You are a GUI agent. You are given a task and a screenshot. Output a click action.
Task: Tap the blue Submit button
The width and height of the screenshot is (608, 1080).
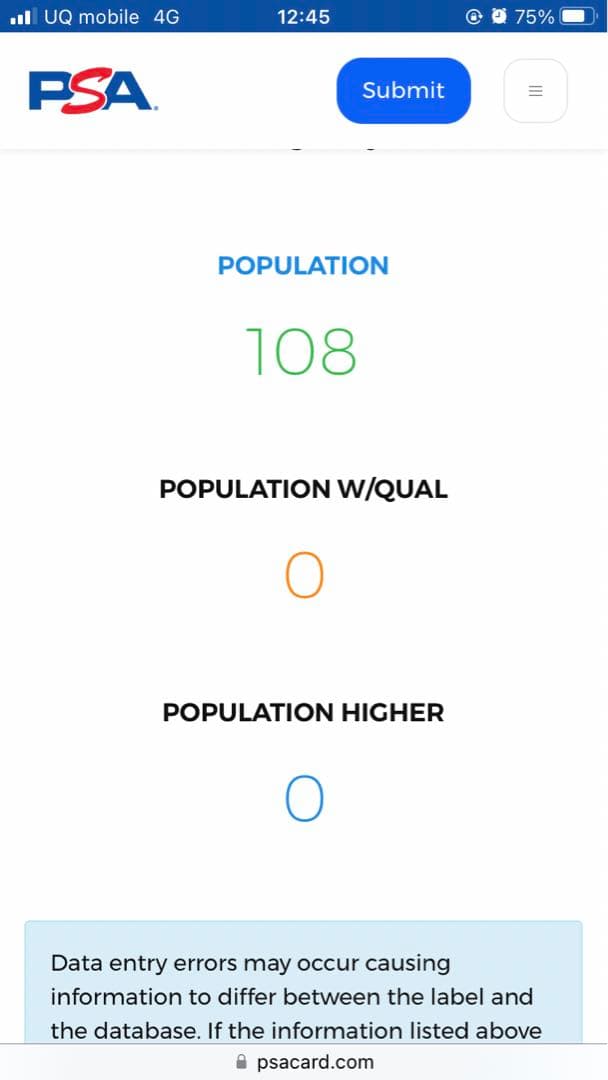coord(403,91)
